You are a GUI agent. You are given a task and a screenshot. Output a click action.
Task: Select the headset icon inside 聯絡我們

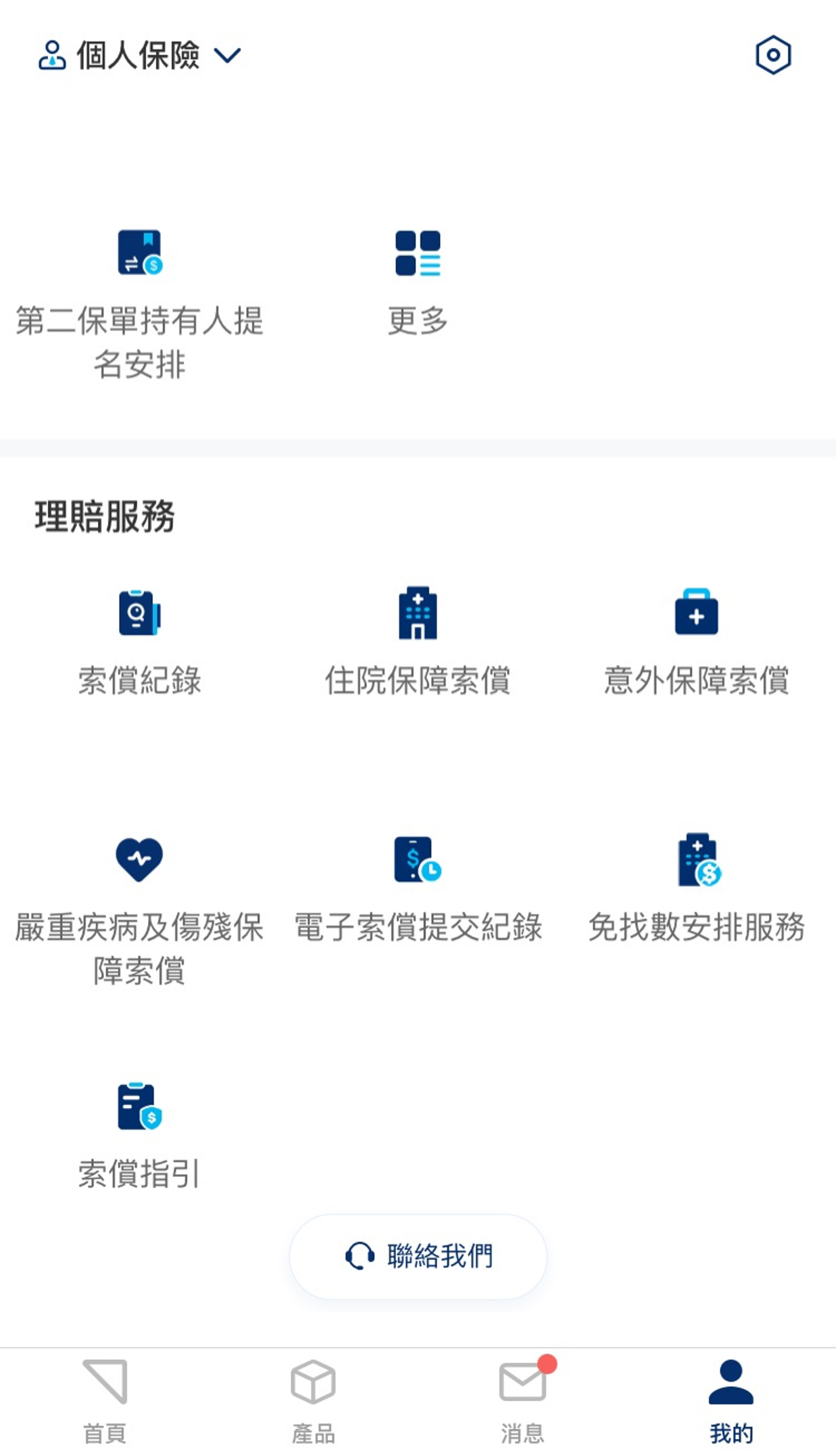pyautogui.click(x=360, y=1256)
